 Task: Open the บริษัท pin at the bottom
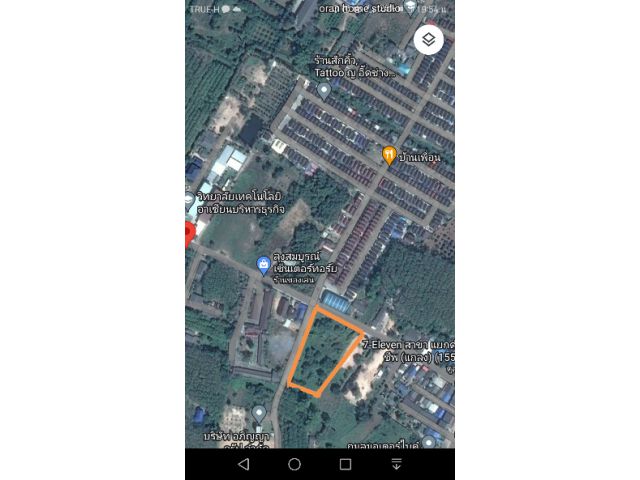pyautogui.click(x=258, y=413)
